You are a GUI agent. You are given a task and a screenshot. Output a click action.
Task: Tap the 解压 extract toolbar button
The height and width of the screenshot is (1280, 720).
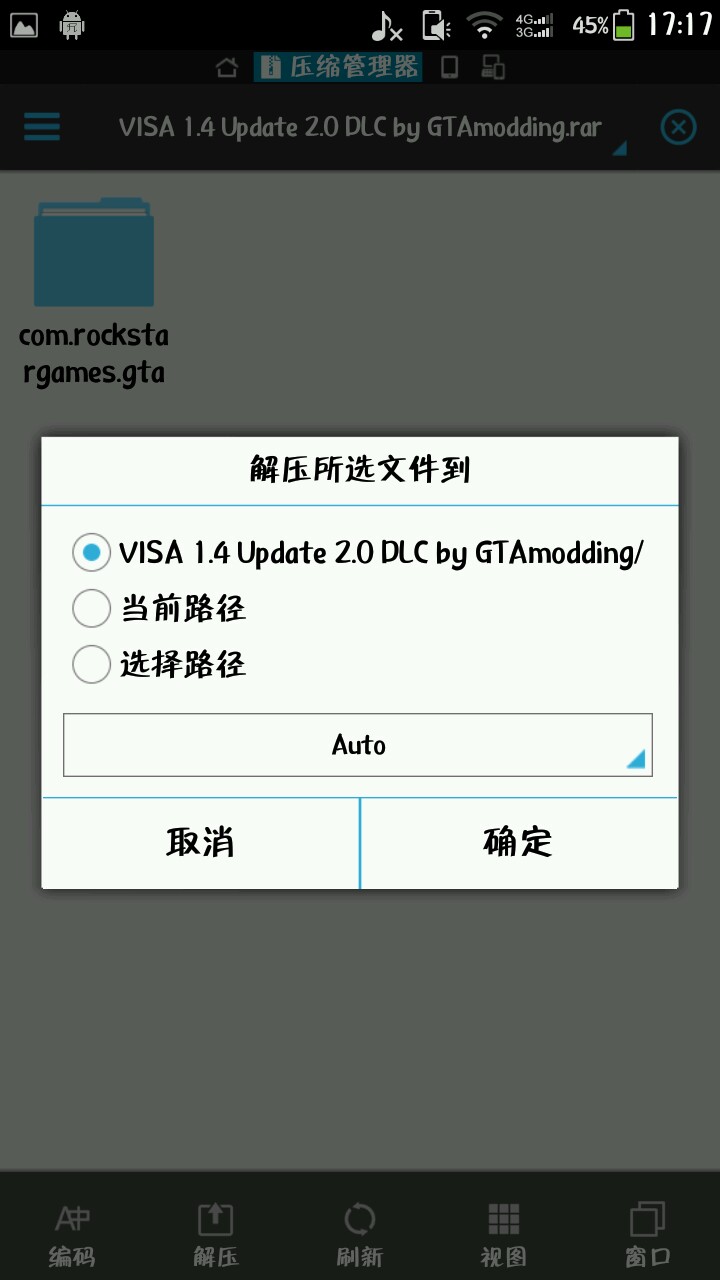216,1235
